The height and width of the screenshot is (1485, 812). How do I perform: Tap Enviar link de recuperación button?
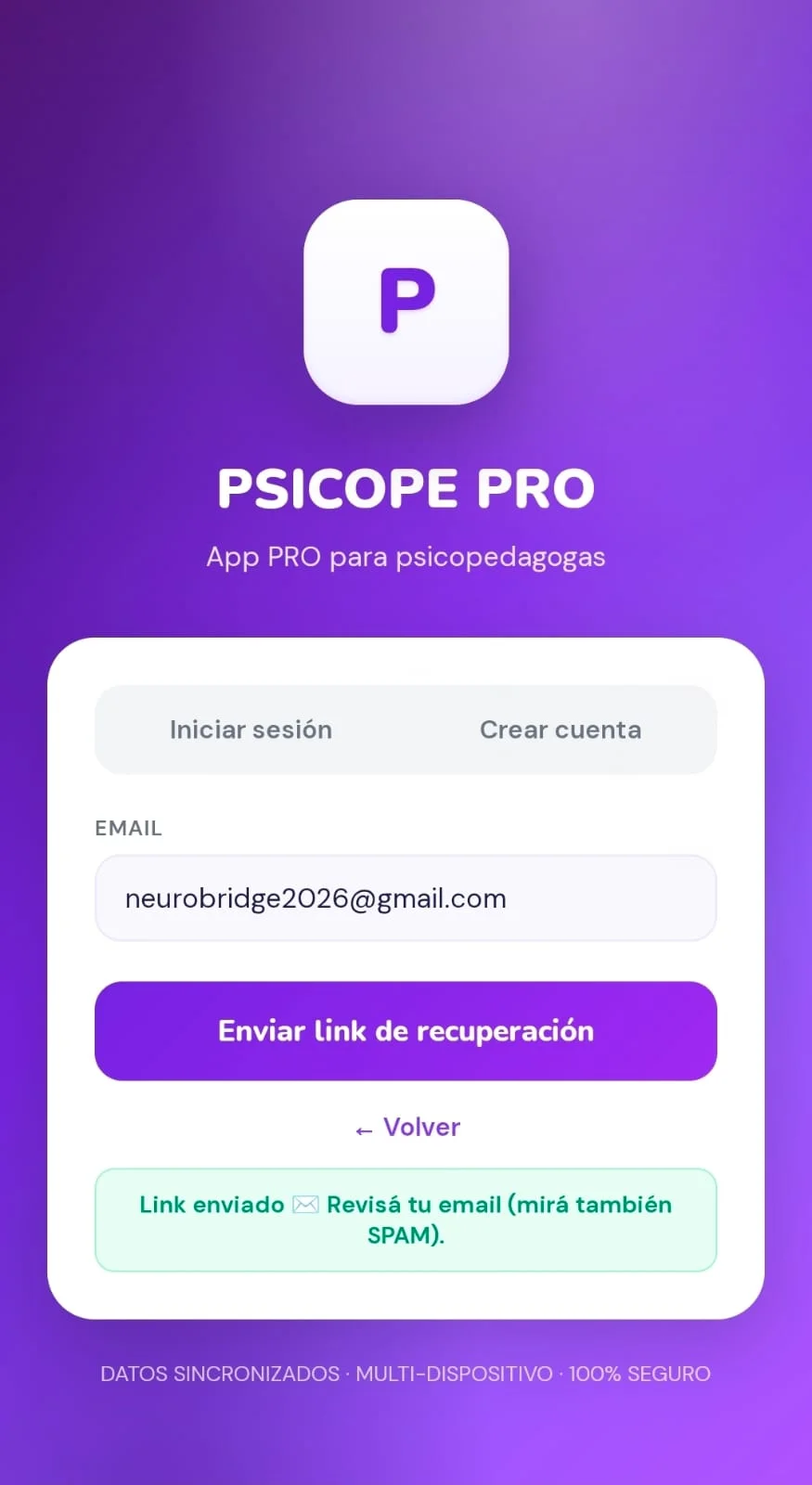(406, 1031)
